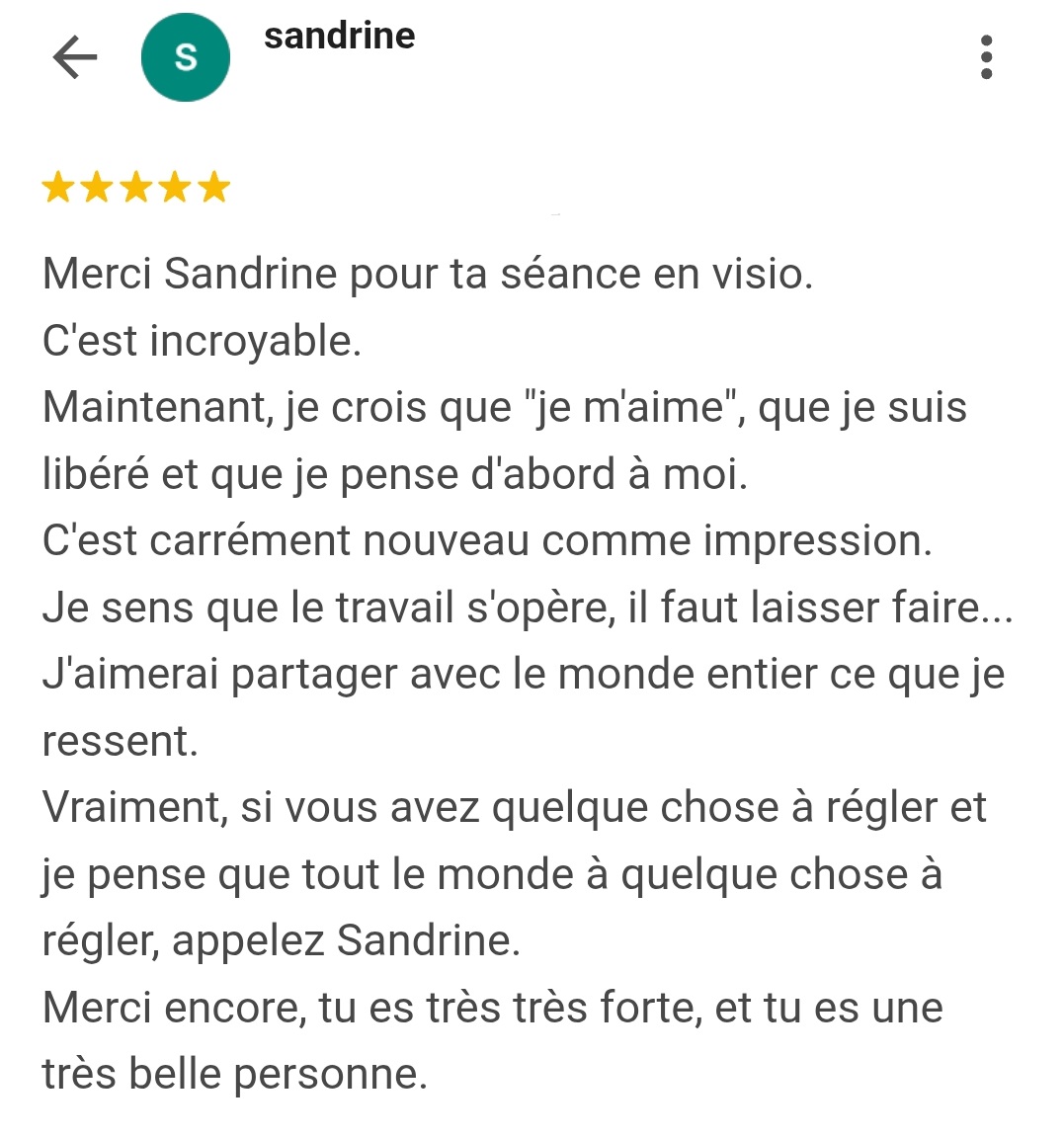Image resolution: width=1064 pixels, height=1137 pixels.
Task: Tap the sentence mentioning 'je m'aime'
Action: (x=504, y=406)
